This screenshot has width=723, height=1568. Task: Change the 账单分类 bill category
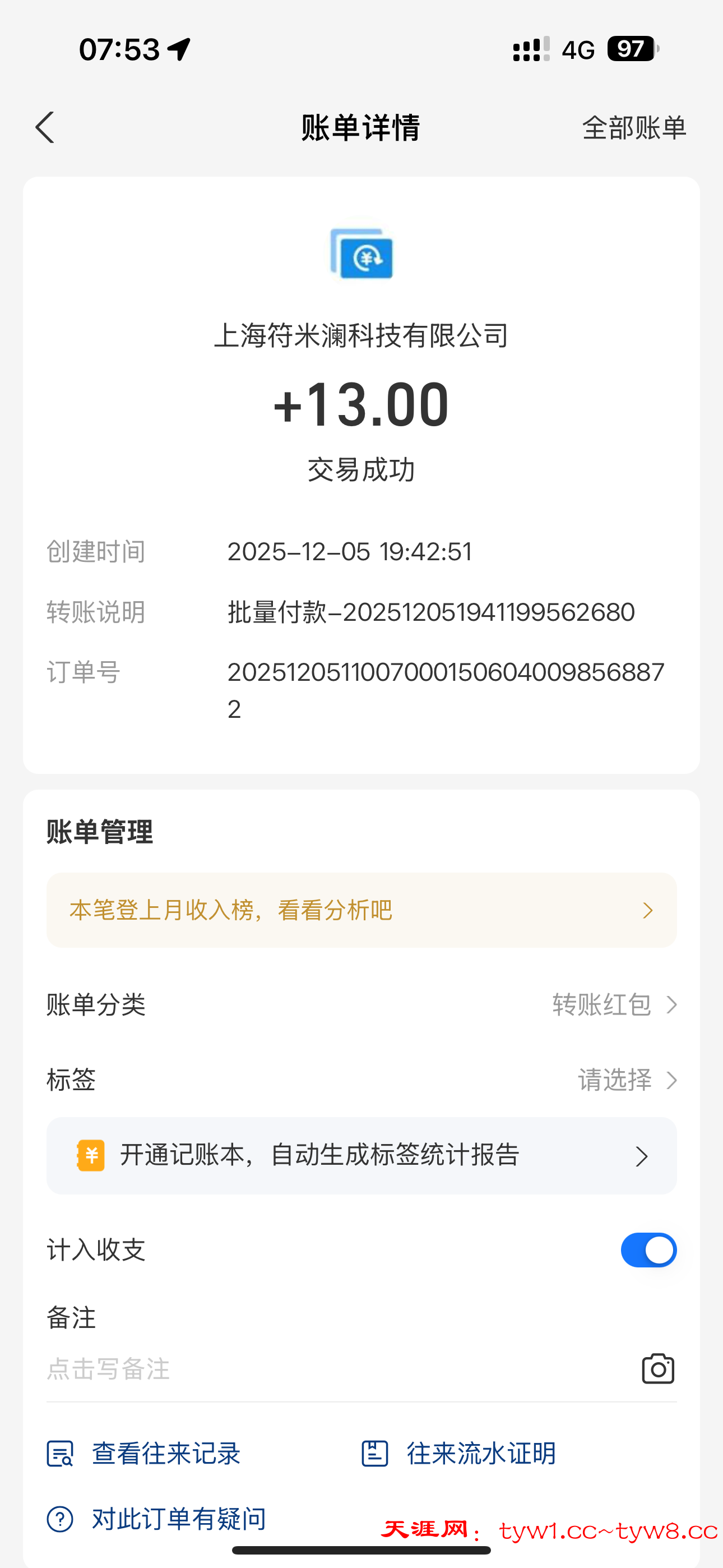(x=615, y=1004)
